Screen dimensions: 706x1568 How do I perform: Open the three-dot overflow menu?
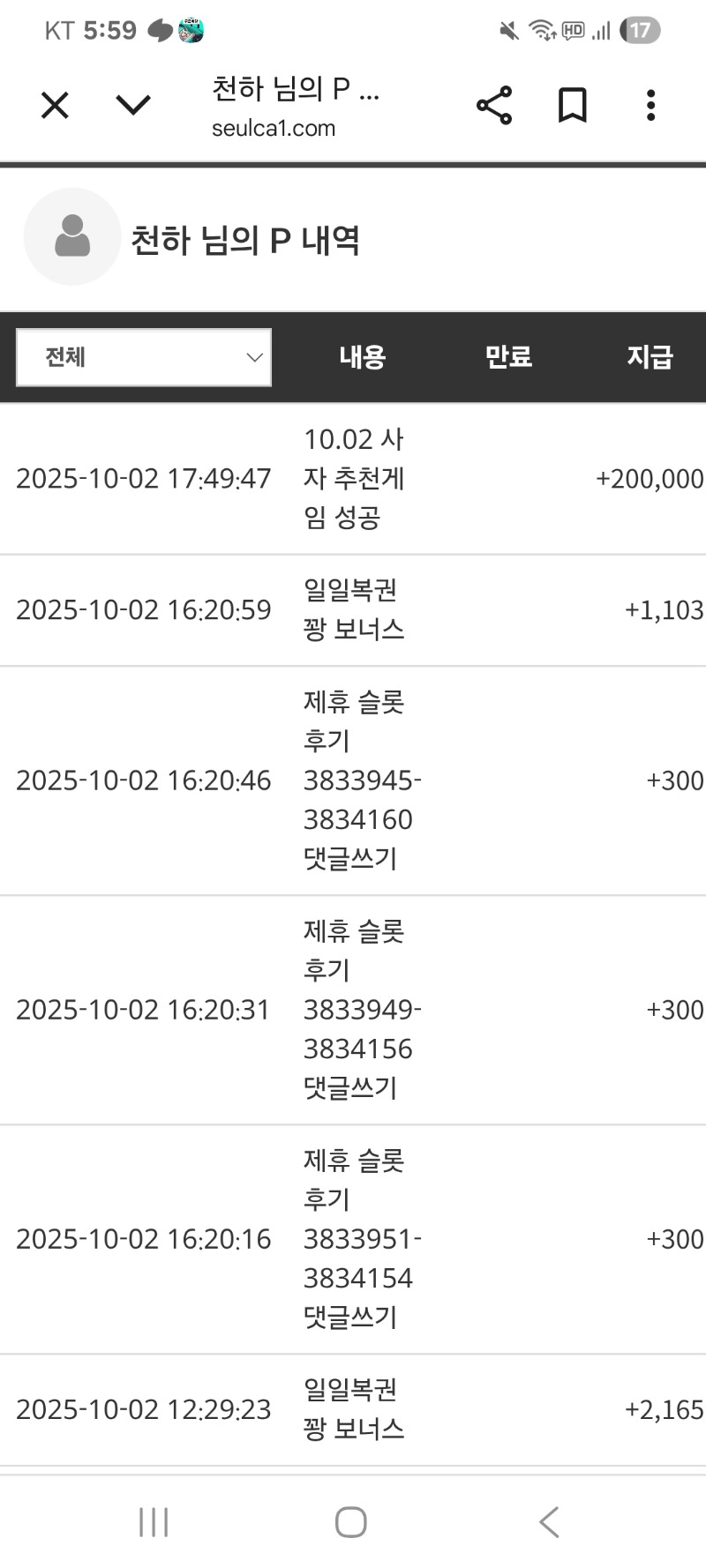(650, 106)
